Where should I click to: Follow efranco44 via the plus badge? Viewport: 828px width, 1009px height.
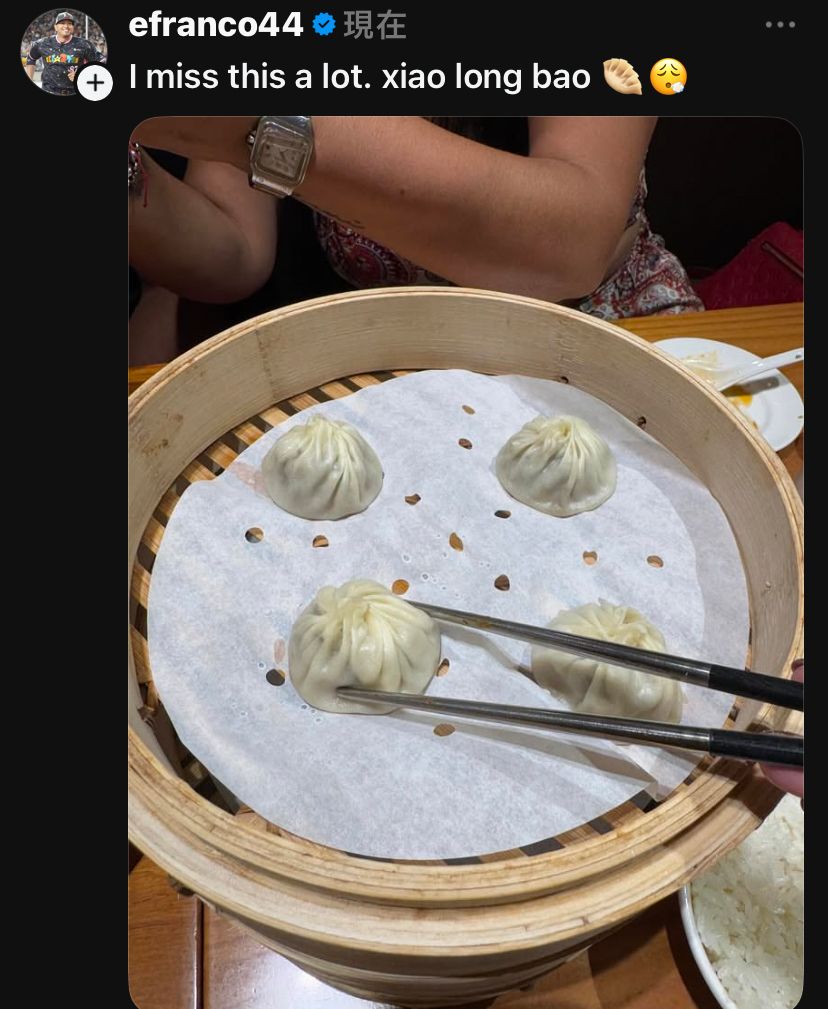(95, 83)
